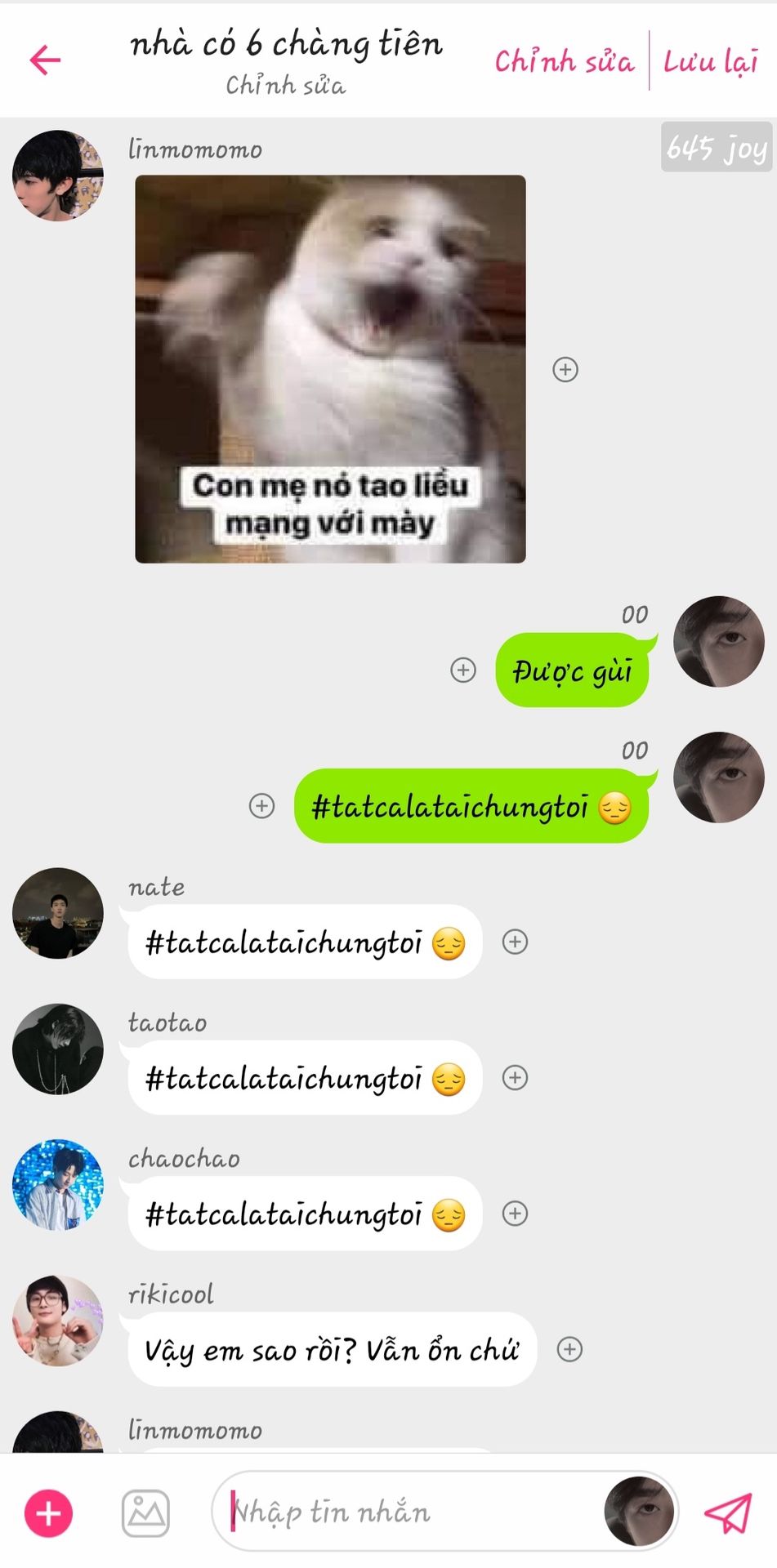
Task: Go back using the pink arrow
Action: click(x=46, y=60)
